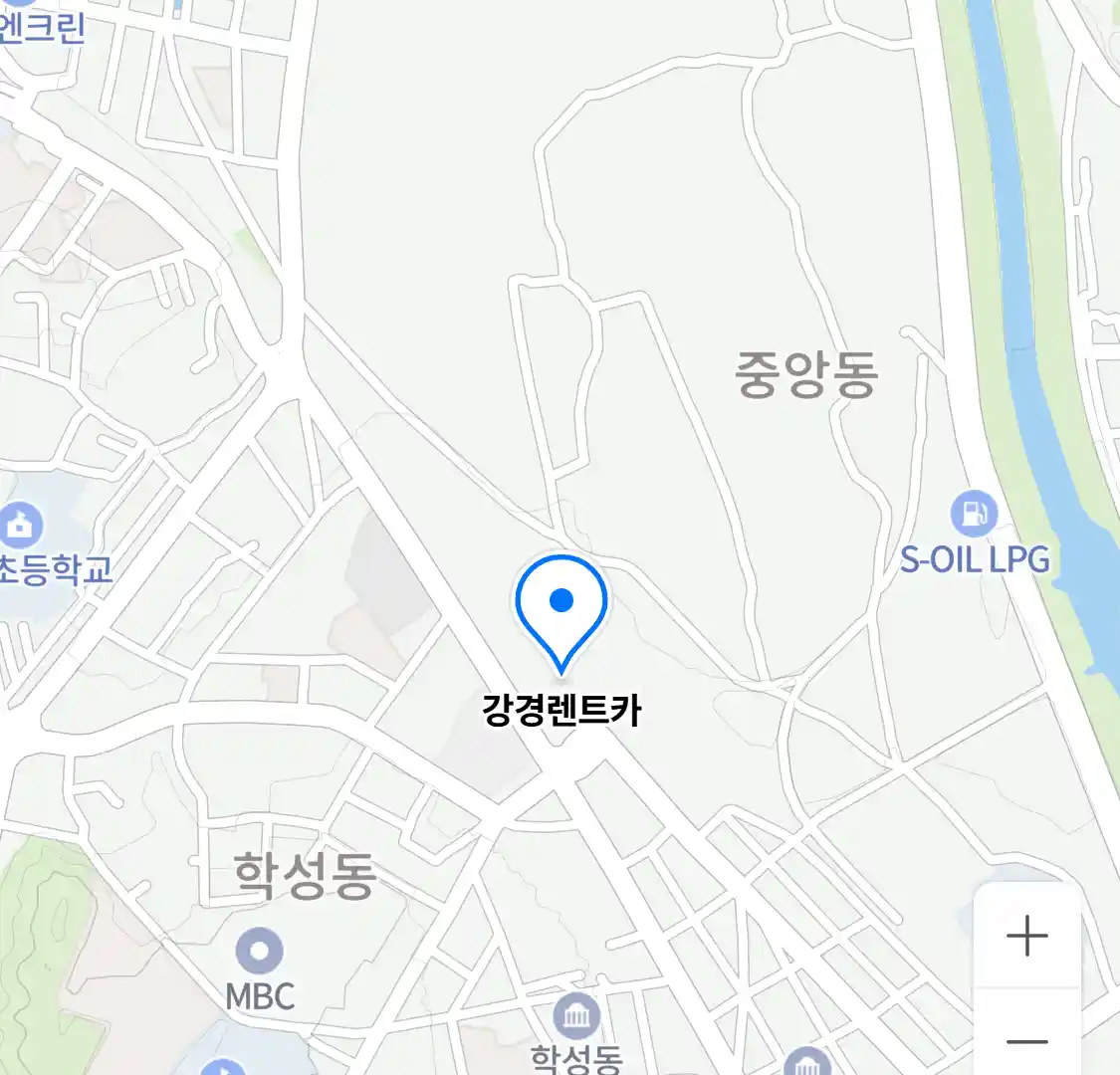Zoom in on the map

[x=1026, y=936]
